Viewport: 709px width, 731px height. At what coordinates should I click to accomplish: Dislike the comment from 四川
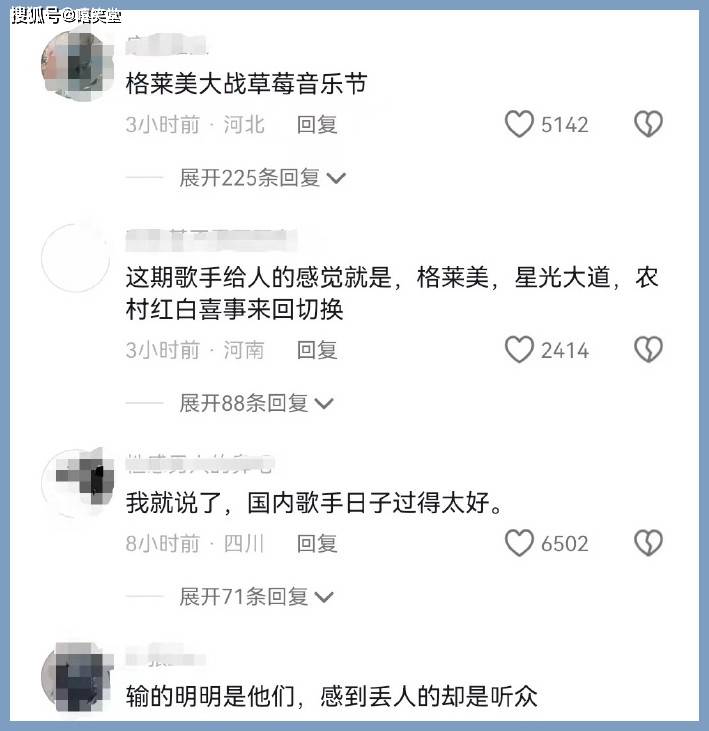pyautogui.click(x=649, y=544)
